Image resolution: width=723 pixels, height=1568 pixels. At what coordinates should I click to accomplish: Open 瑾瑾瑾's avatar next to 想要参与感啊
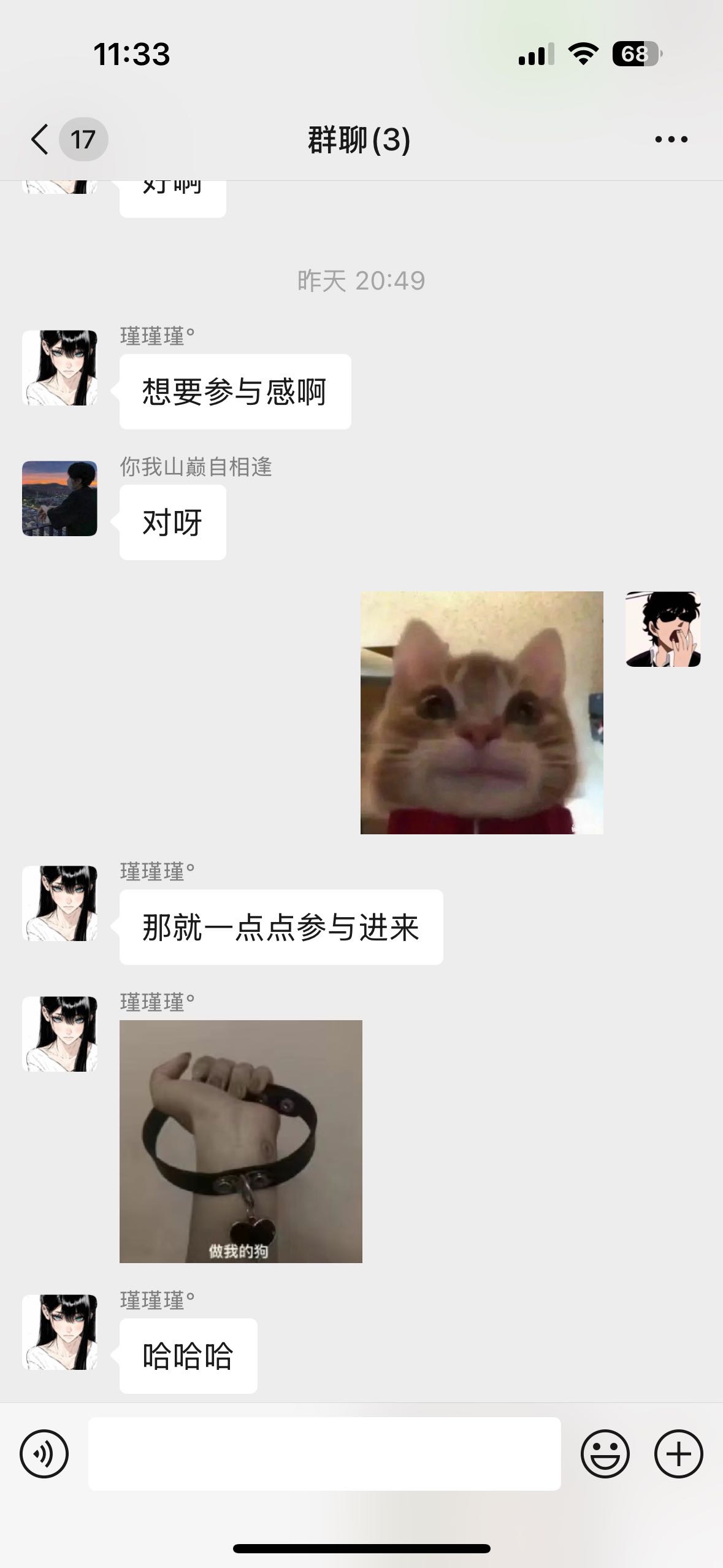pos(59,367)
